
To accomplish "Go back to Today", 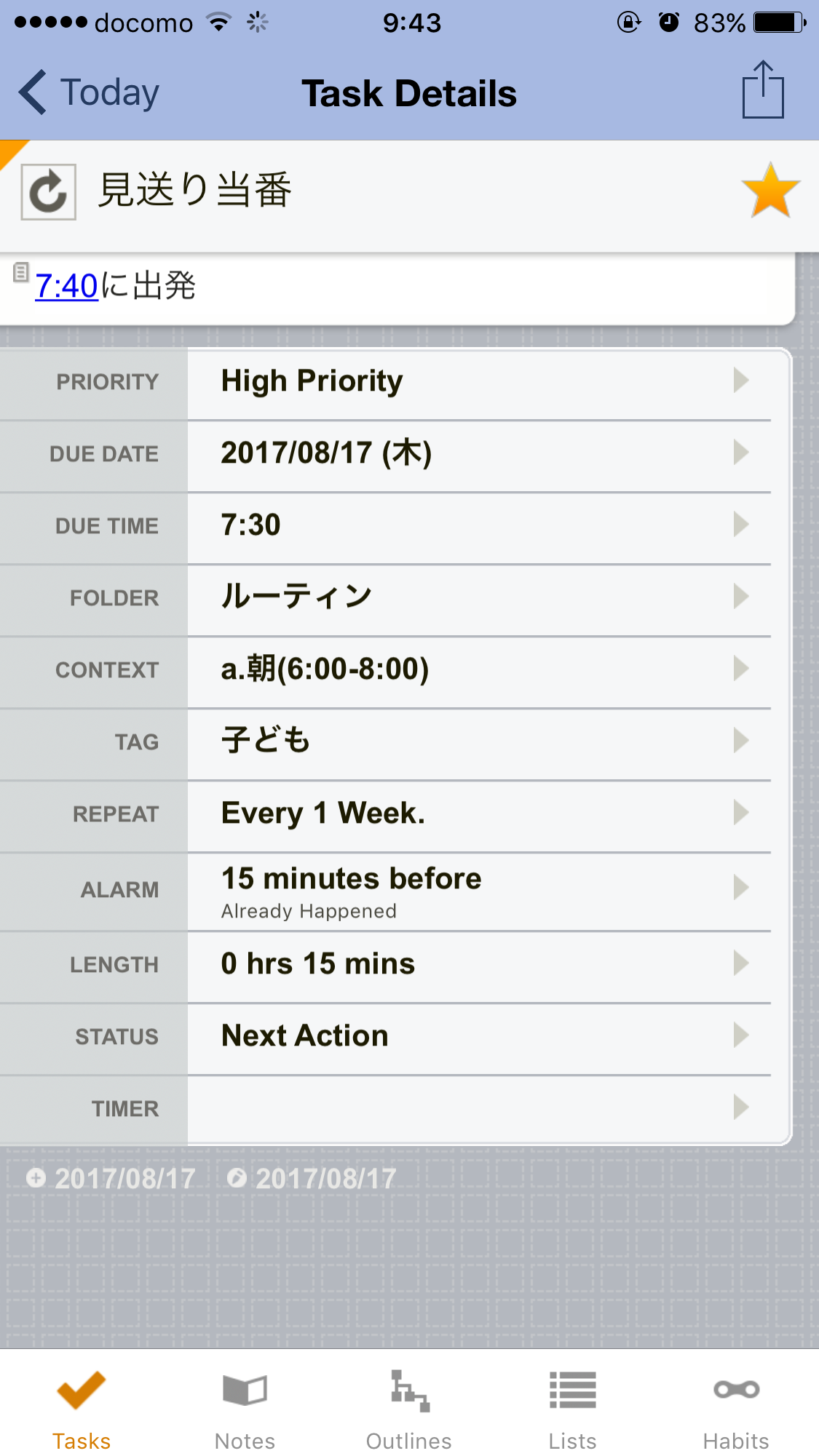I will (89, 93).
